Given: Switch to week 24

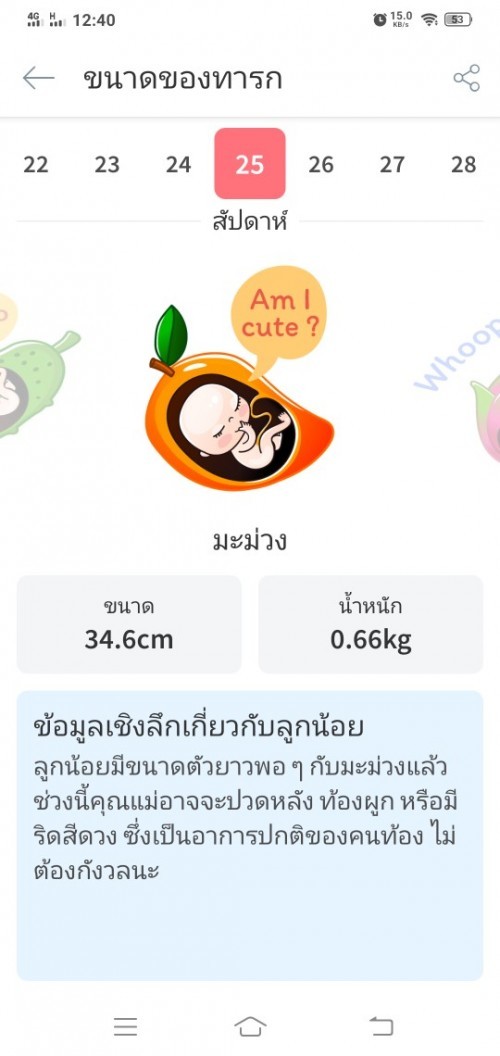Looking at the screenshot, I should [179, 164].
